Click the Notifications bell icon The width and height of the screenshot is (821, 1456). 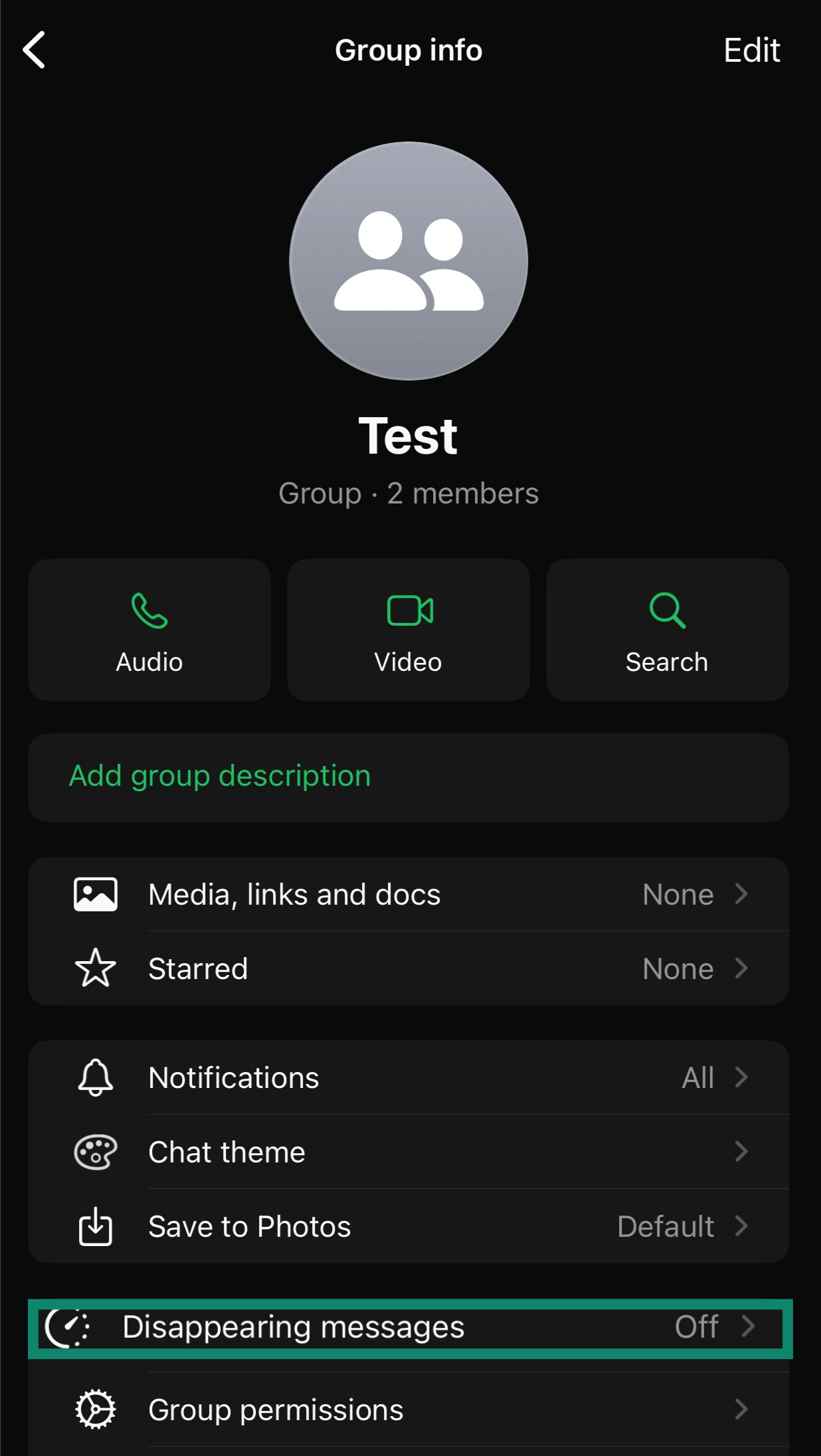coord(96,1077)
